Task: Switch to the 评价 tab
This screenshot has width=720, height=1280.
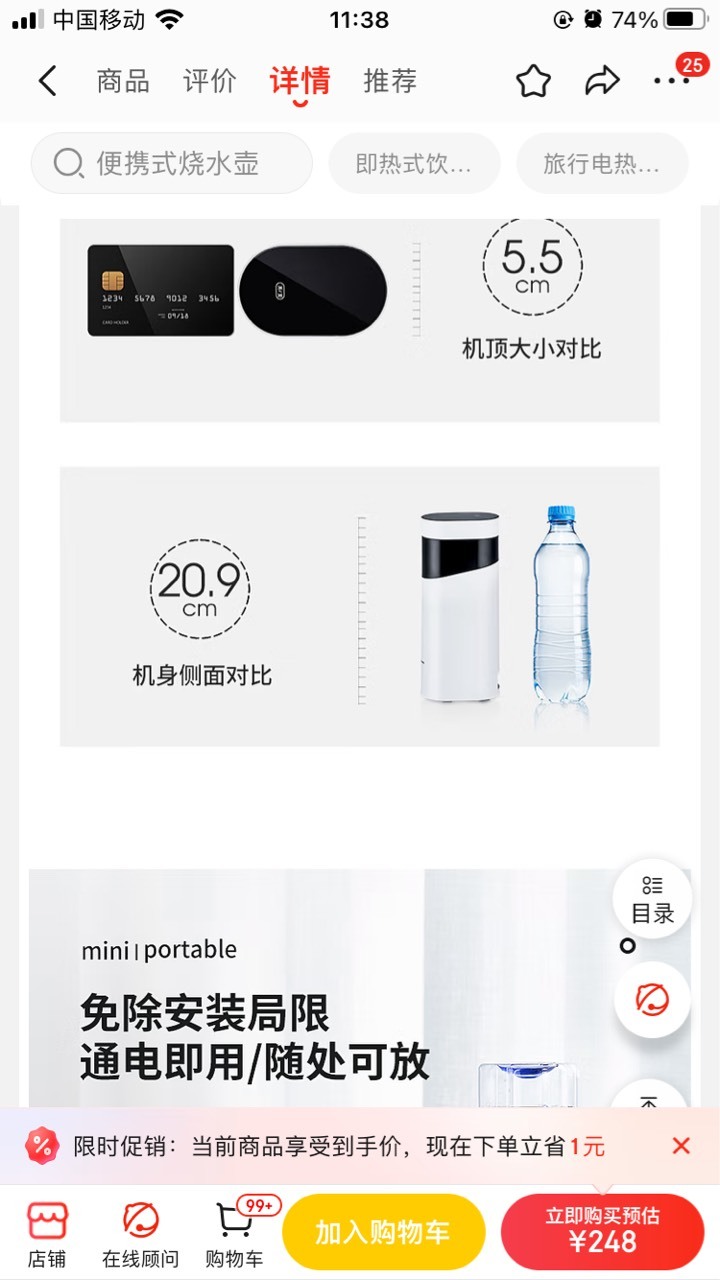Action: click(x=210, y=81)
